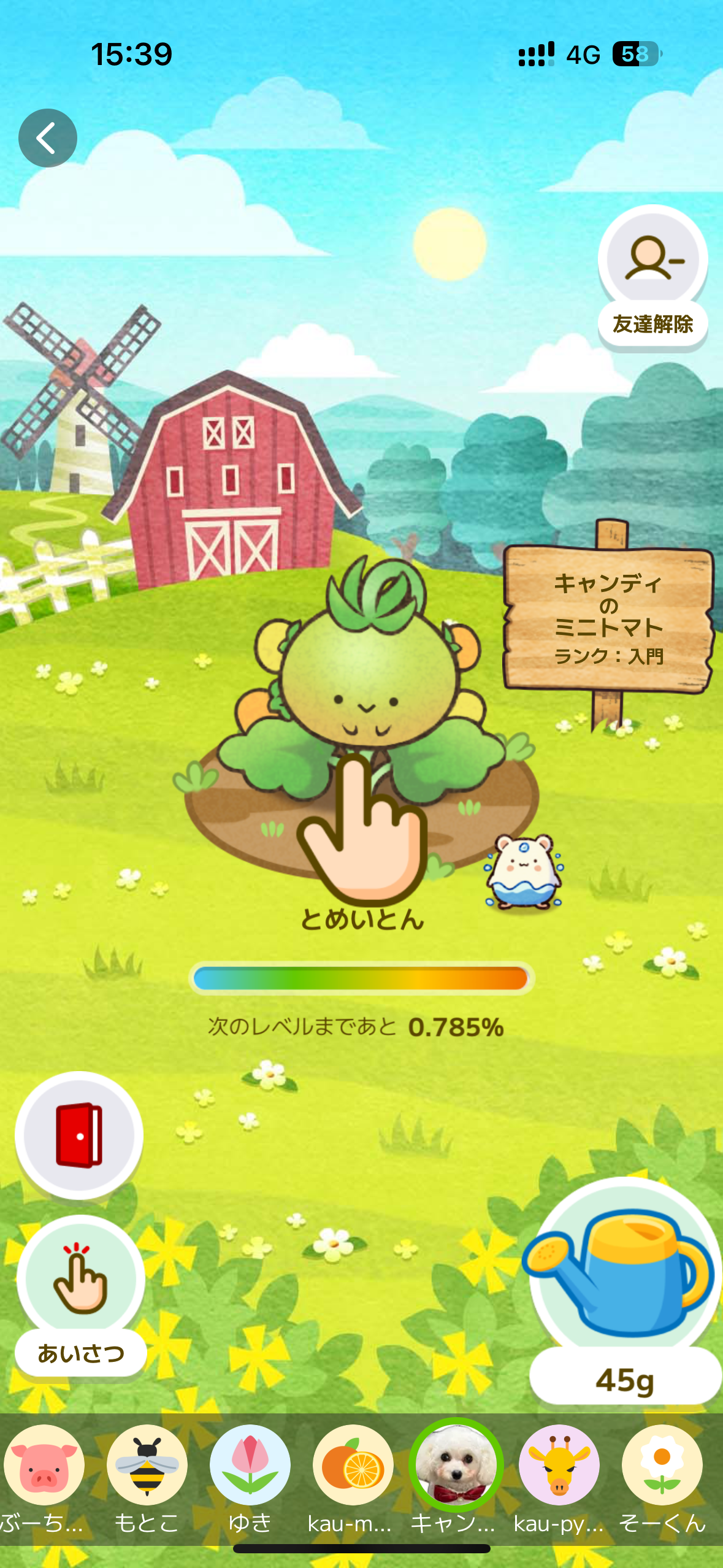Send a greeting with あいさつ button
This screenshot has height=1568, width=723.
(x=80, y=1294)
